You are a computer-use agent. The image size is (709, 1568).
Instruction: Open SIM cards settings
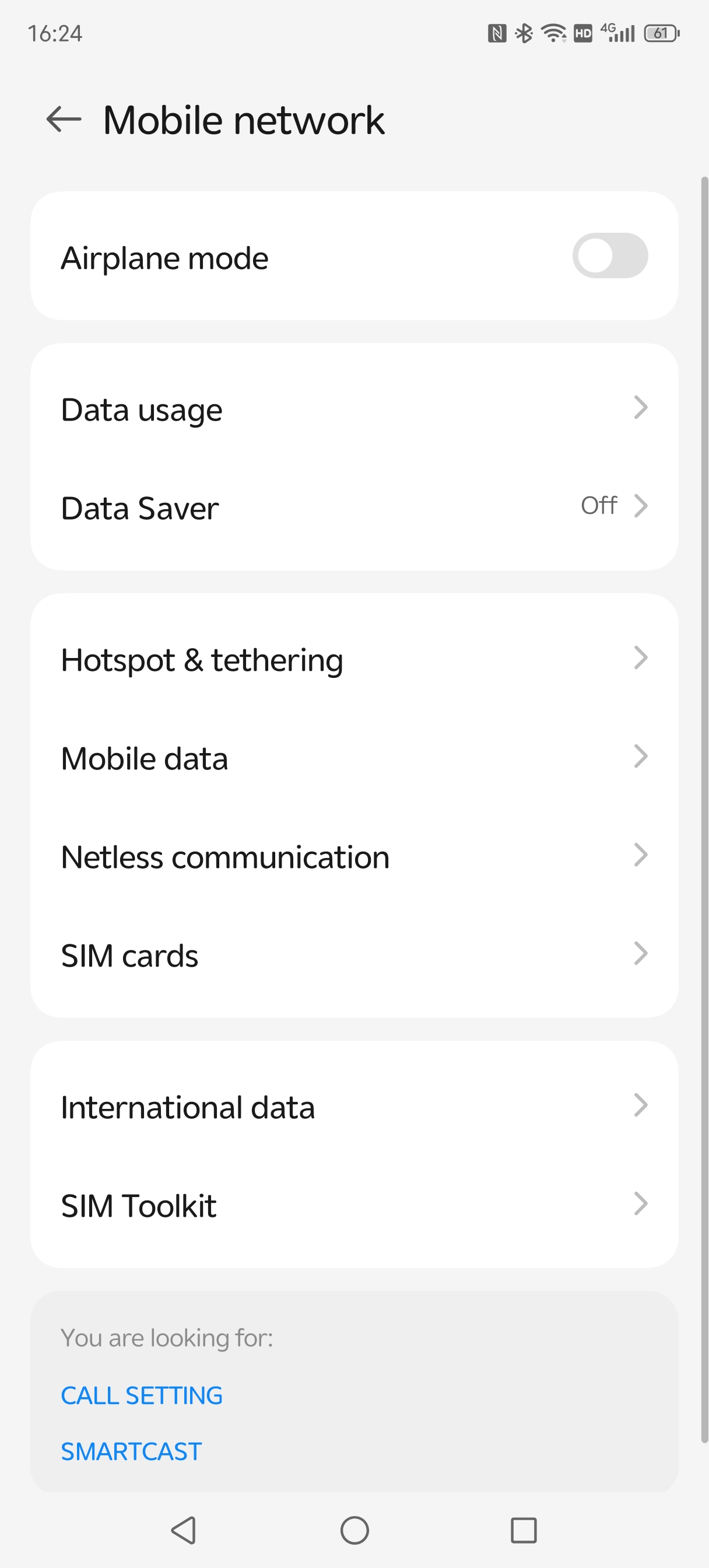[x=354, y=955]
